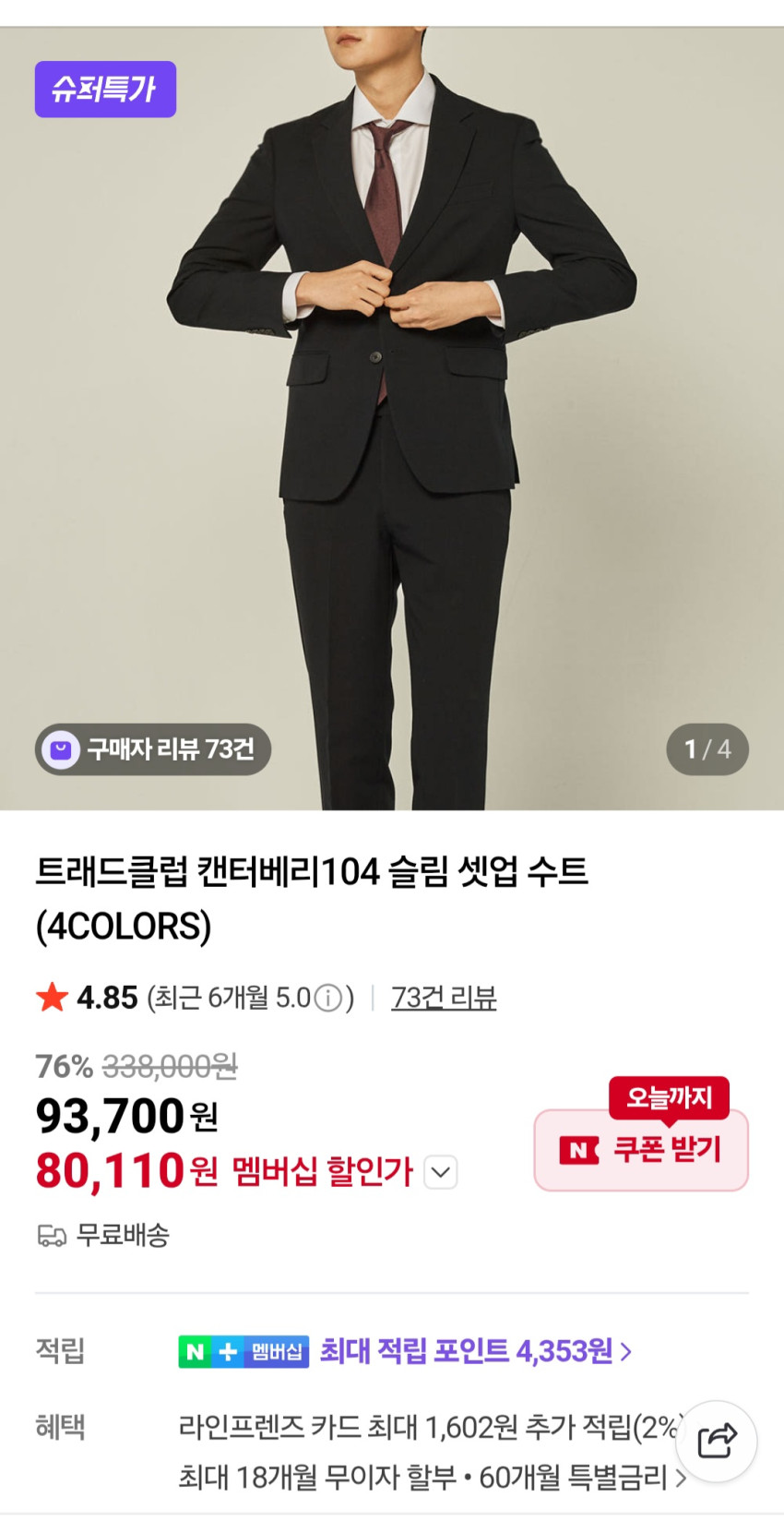Open 최대 적립 포인트 4,353원 details

(475, 1352)
